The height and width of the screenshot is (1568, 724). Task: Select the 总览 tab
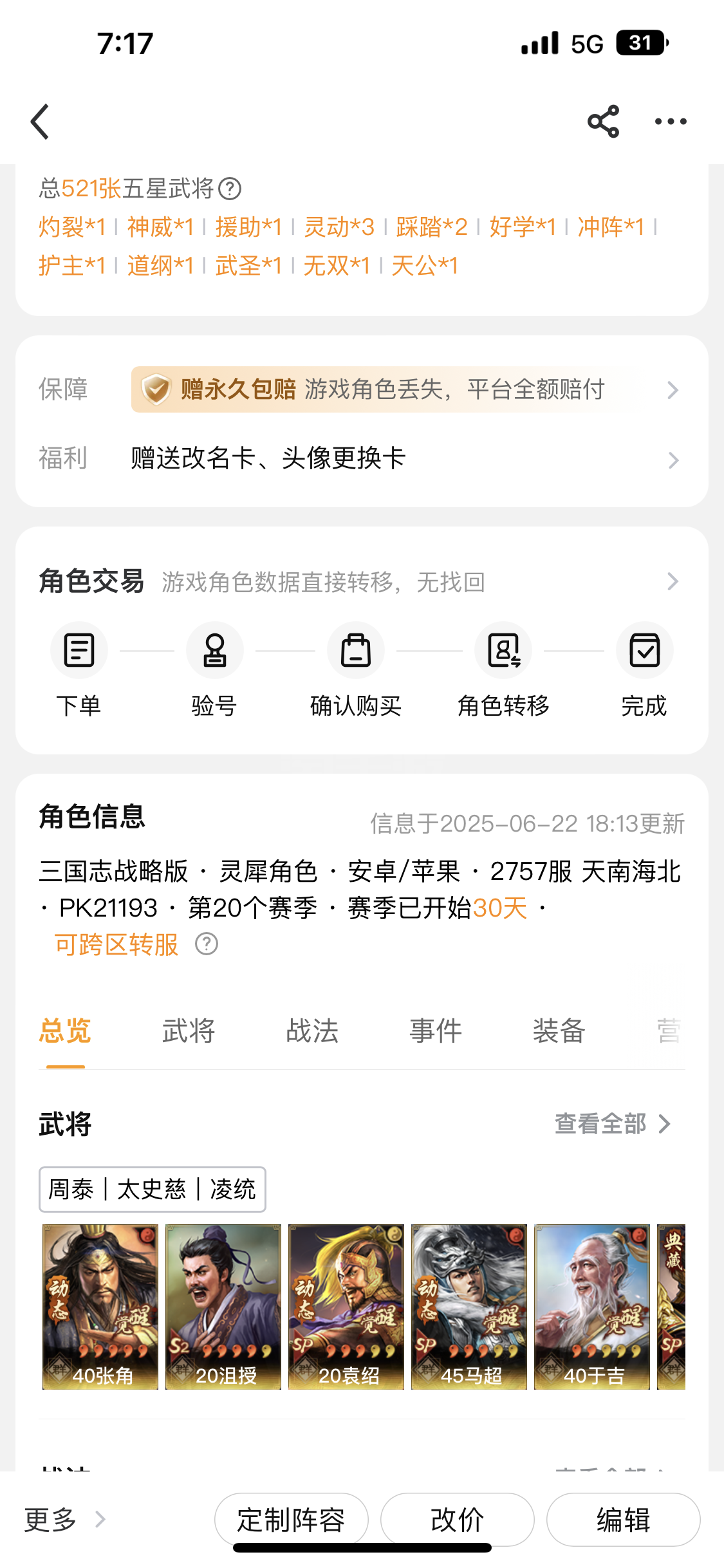click(x=65, y=1031)
